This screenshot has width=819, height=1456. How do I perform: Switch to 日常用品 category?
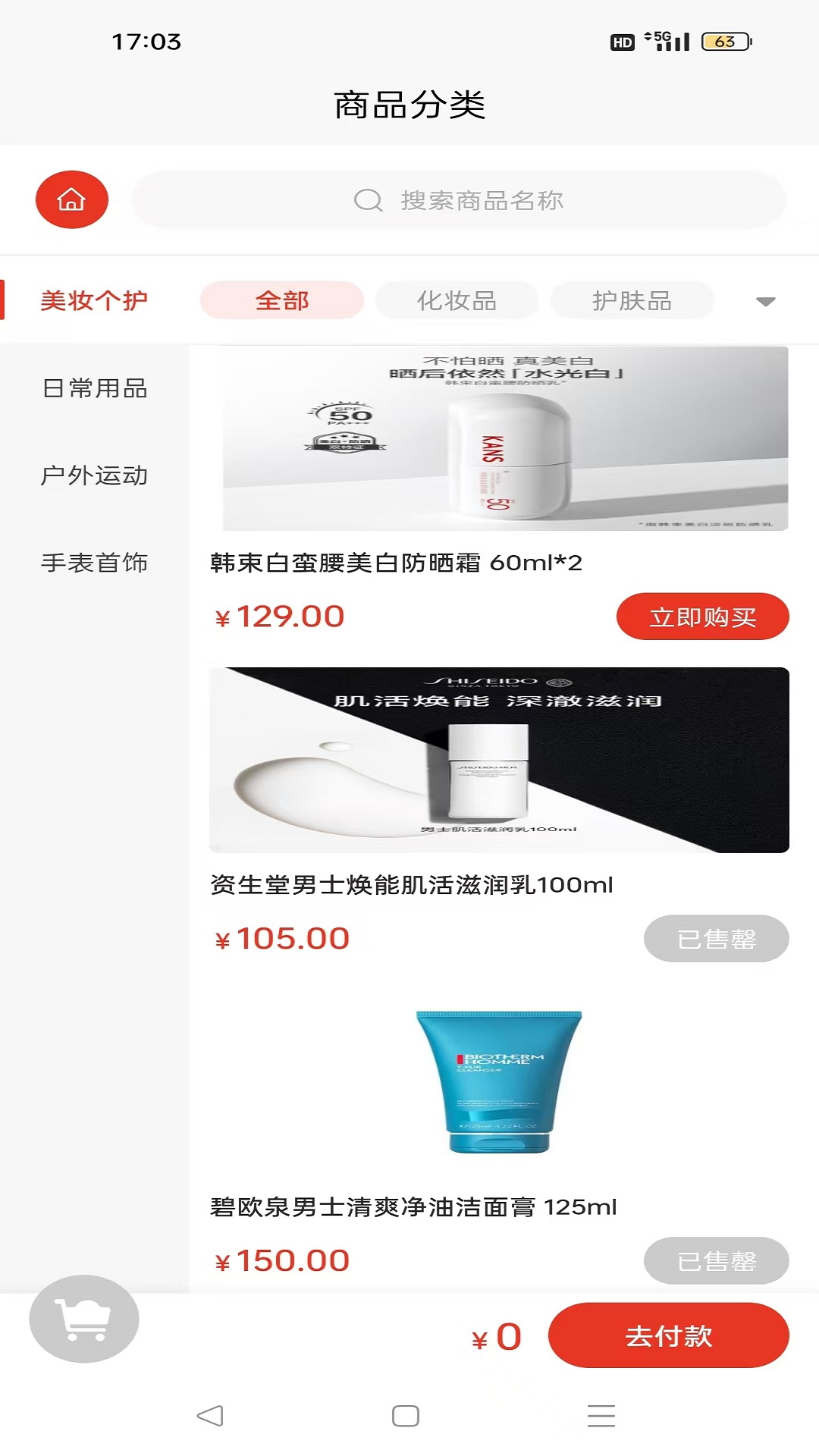click(94, 388)
